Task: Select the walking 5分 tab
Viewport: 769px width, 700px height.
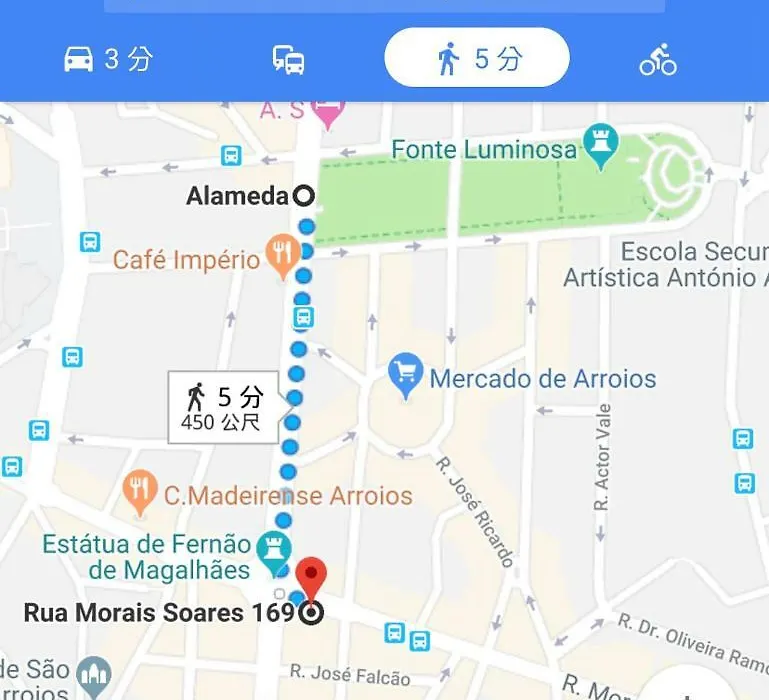Action: pyautogui.click(x=477, y=59)
